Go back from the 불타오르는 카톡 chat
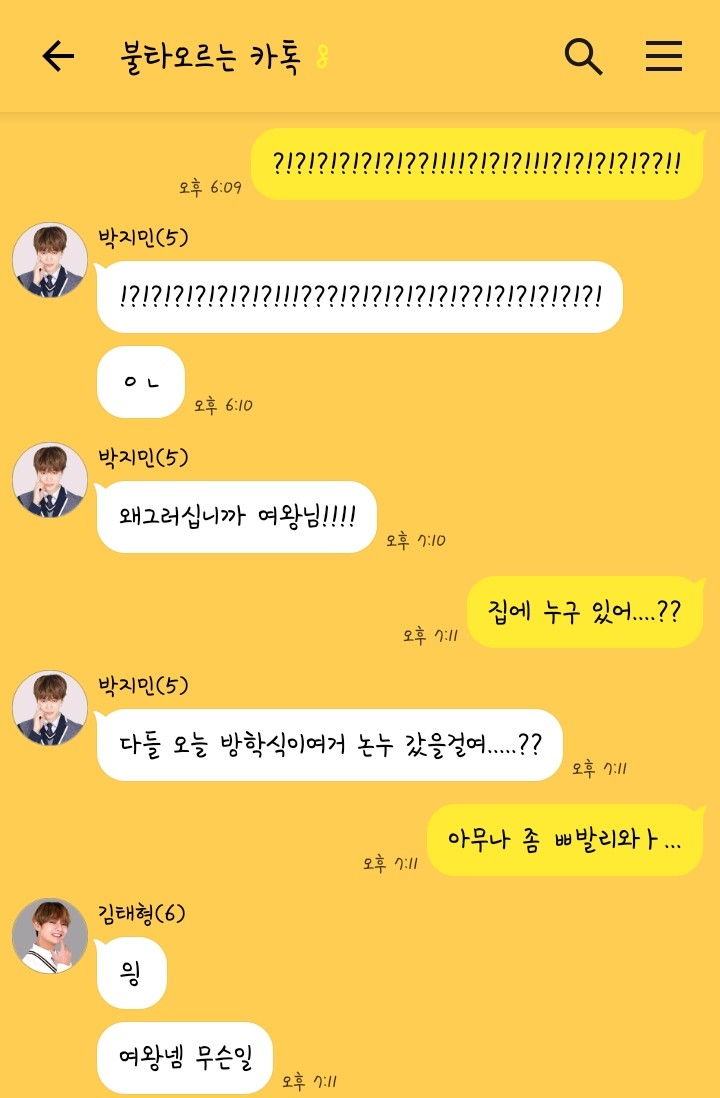 (58, 57)
